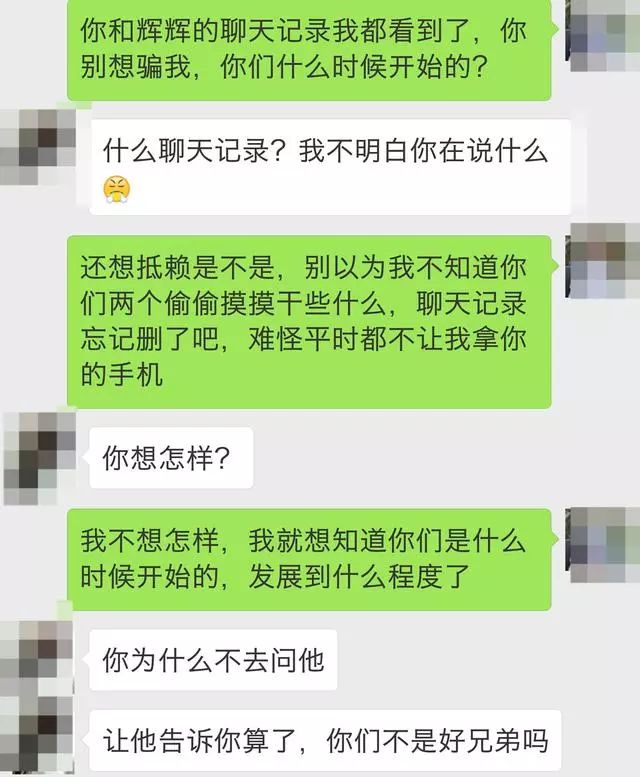Screen dimensions: 640x777
Task: Tap the avatar next to '什么聊天记录？' message
Action: pos(40,147)
